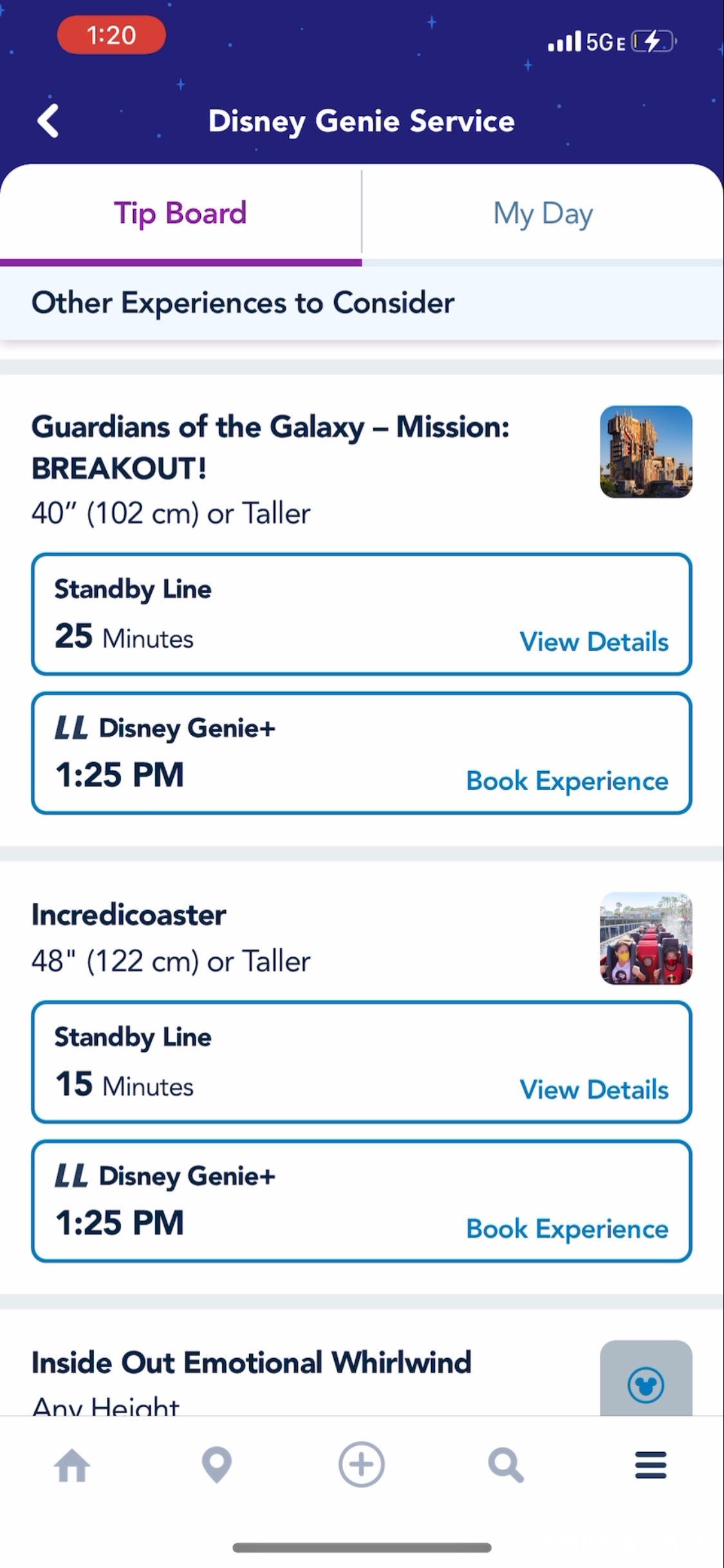The image size is (724, 1568).
Task: Select the Tip Board tab
Action: point(180,214)
